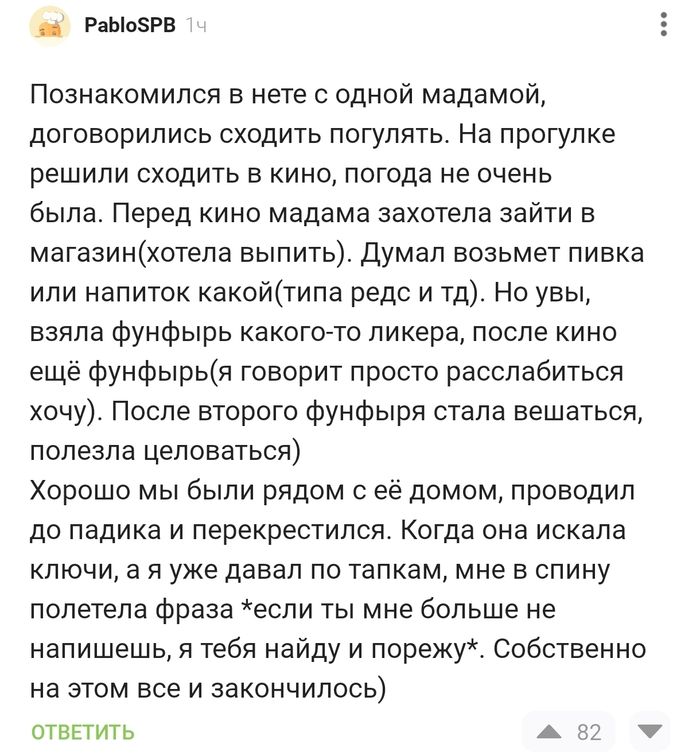Open the comment overflow menu

point(666,22)
